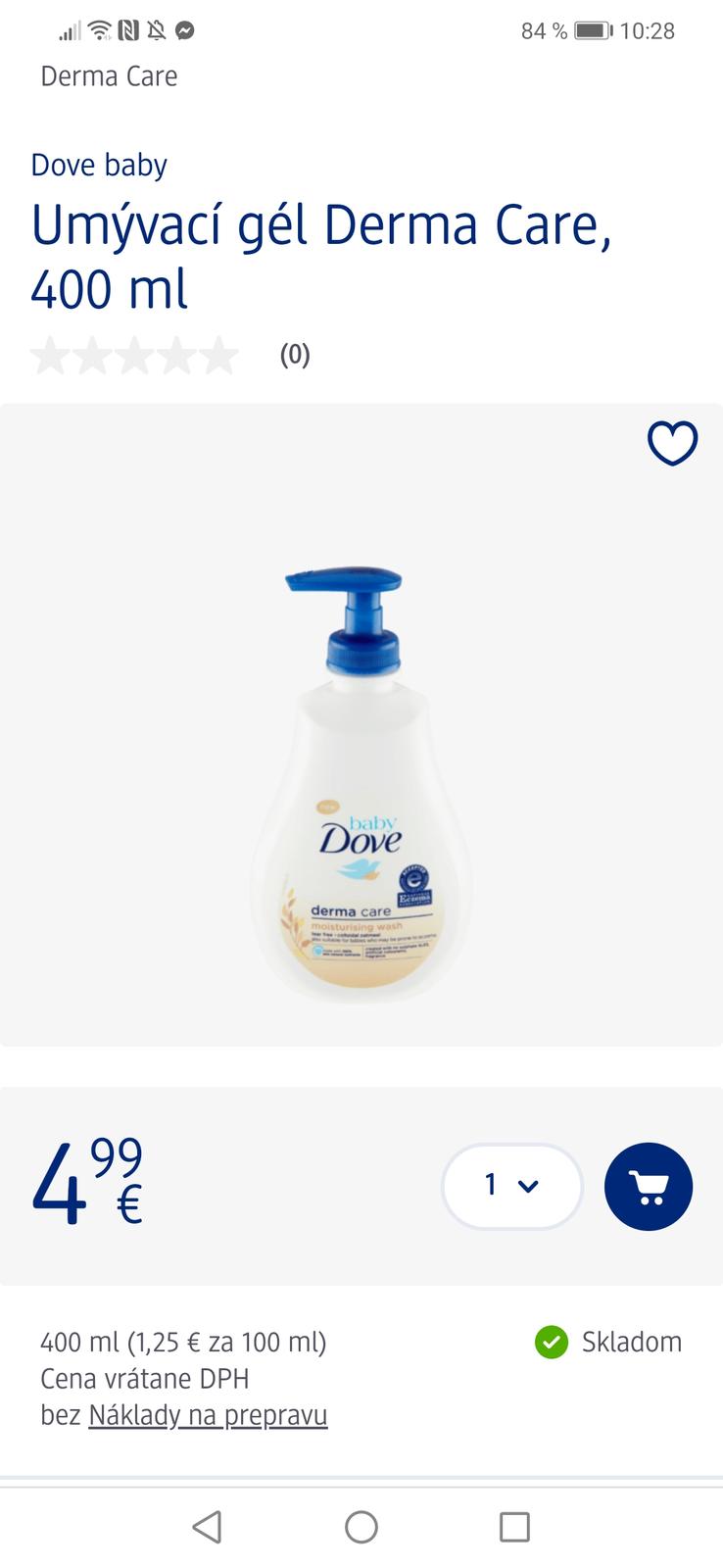This screenshot has height=1568, width=723.
Task: Open the Dove baby product image
Action: (361, 784)
